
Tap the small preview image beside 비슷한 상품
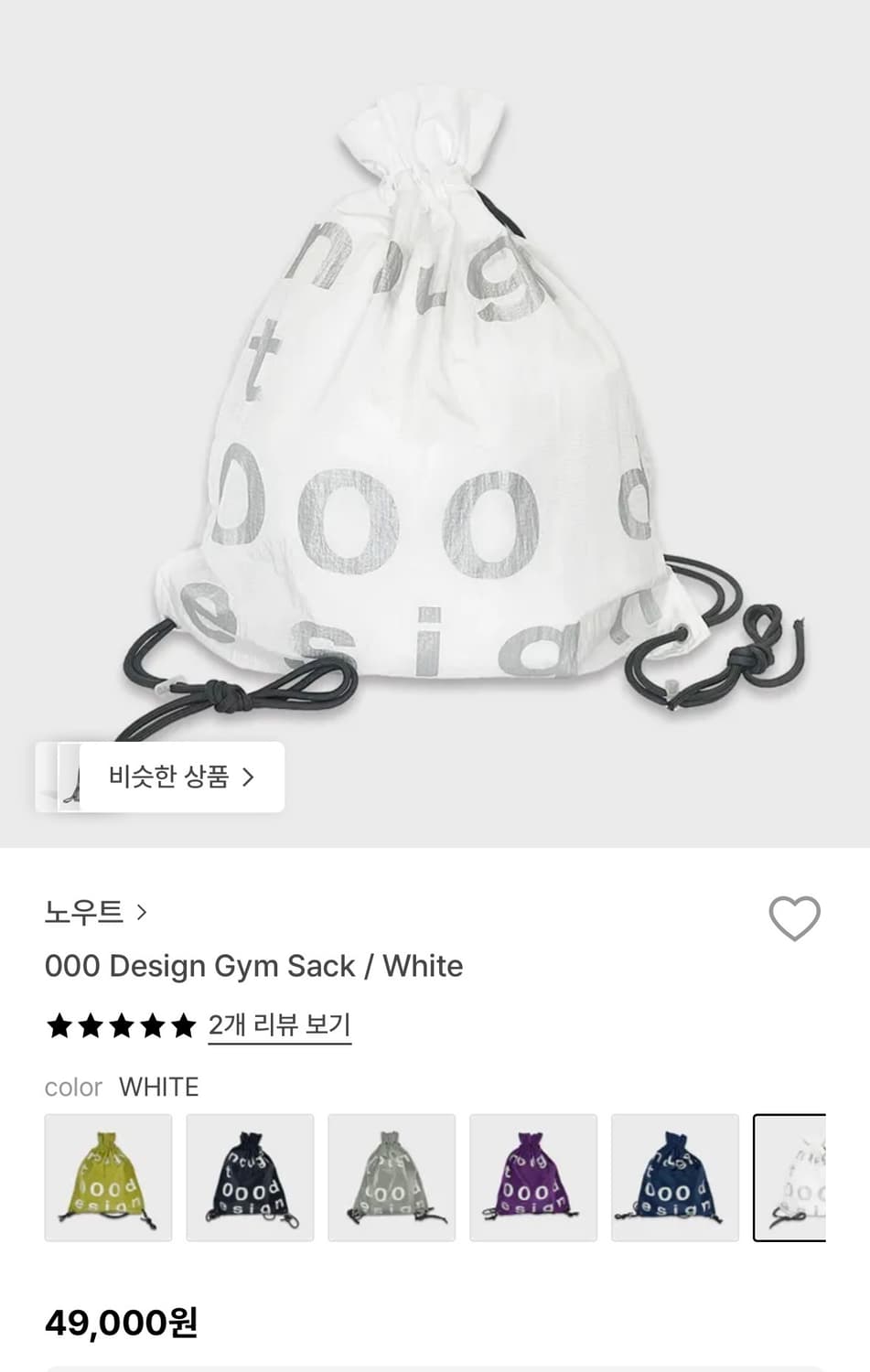pos(66,777)
